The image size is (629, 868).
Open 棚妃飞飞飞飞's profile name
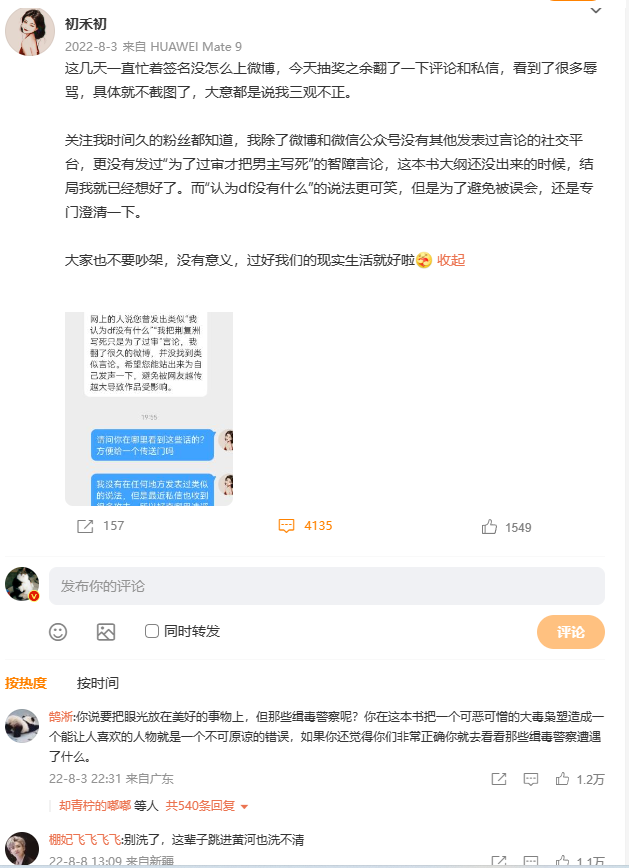84,839
